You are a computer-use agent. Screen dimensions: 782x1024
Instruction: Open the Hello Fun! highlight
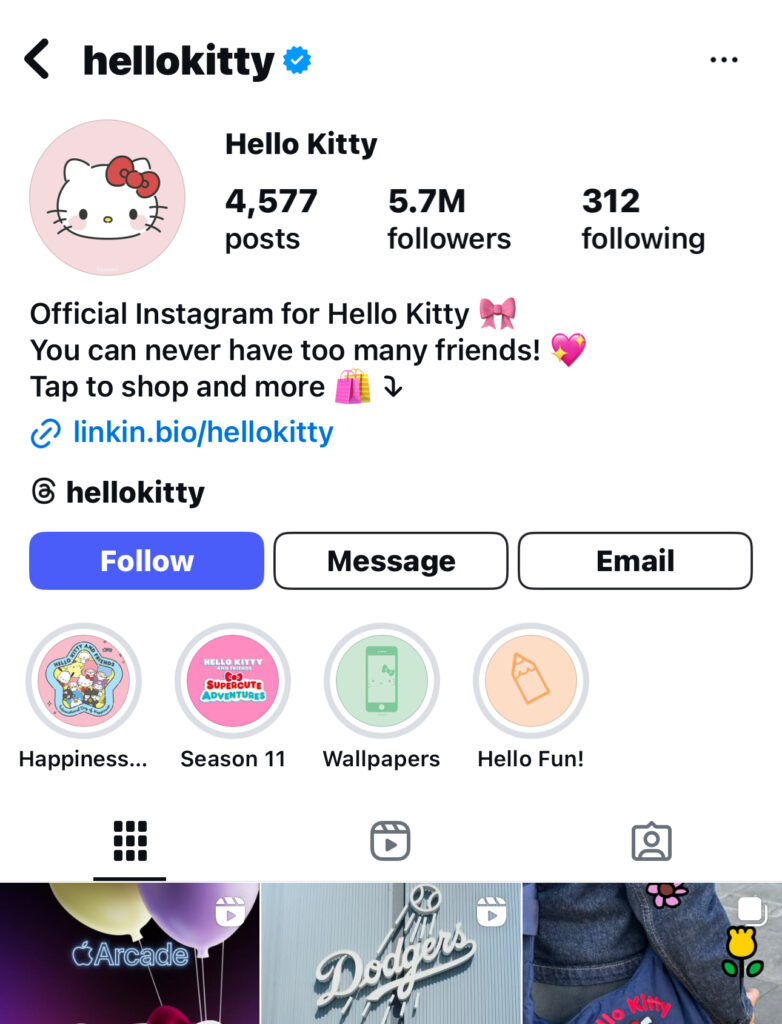click(530, 682)
